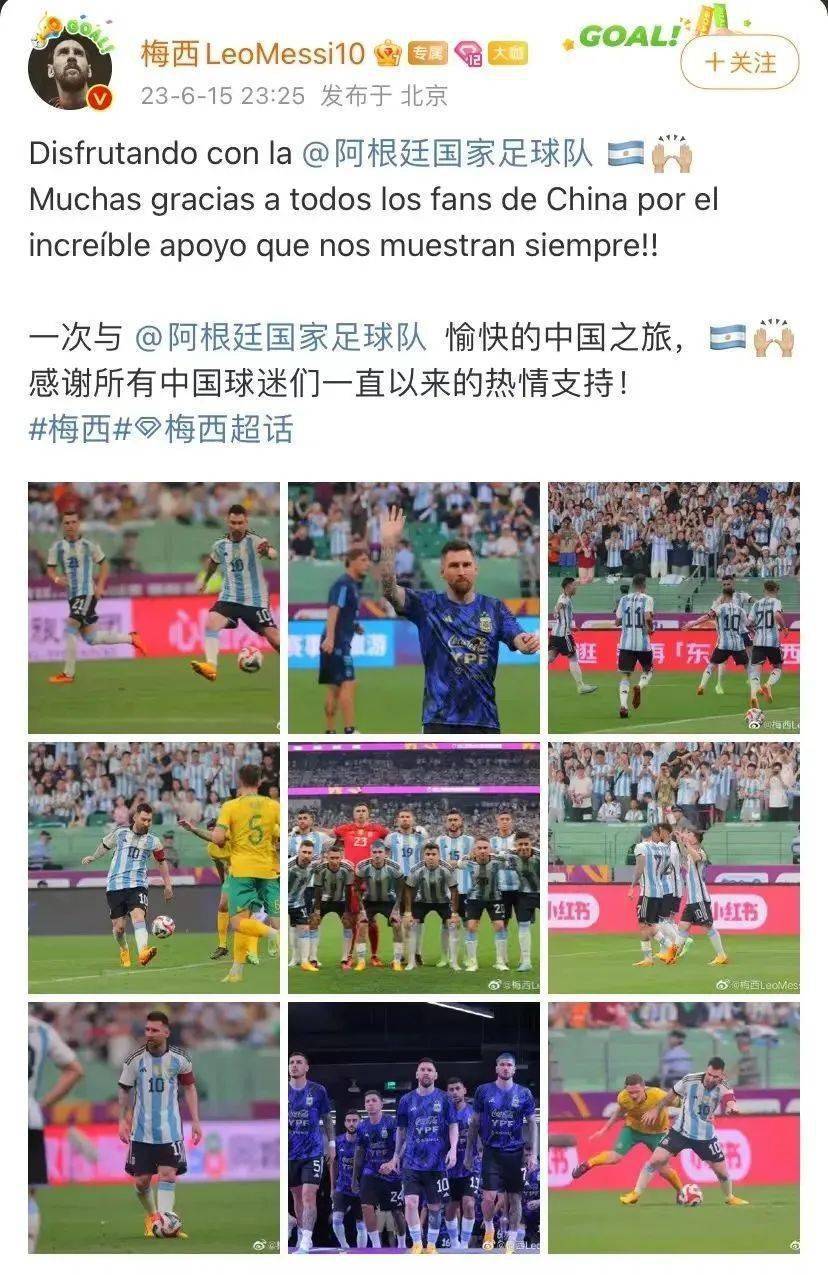828x1275 pixels.
Task: View photo of players 11, 10 and 20 from behind
Action: [673, 608]
